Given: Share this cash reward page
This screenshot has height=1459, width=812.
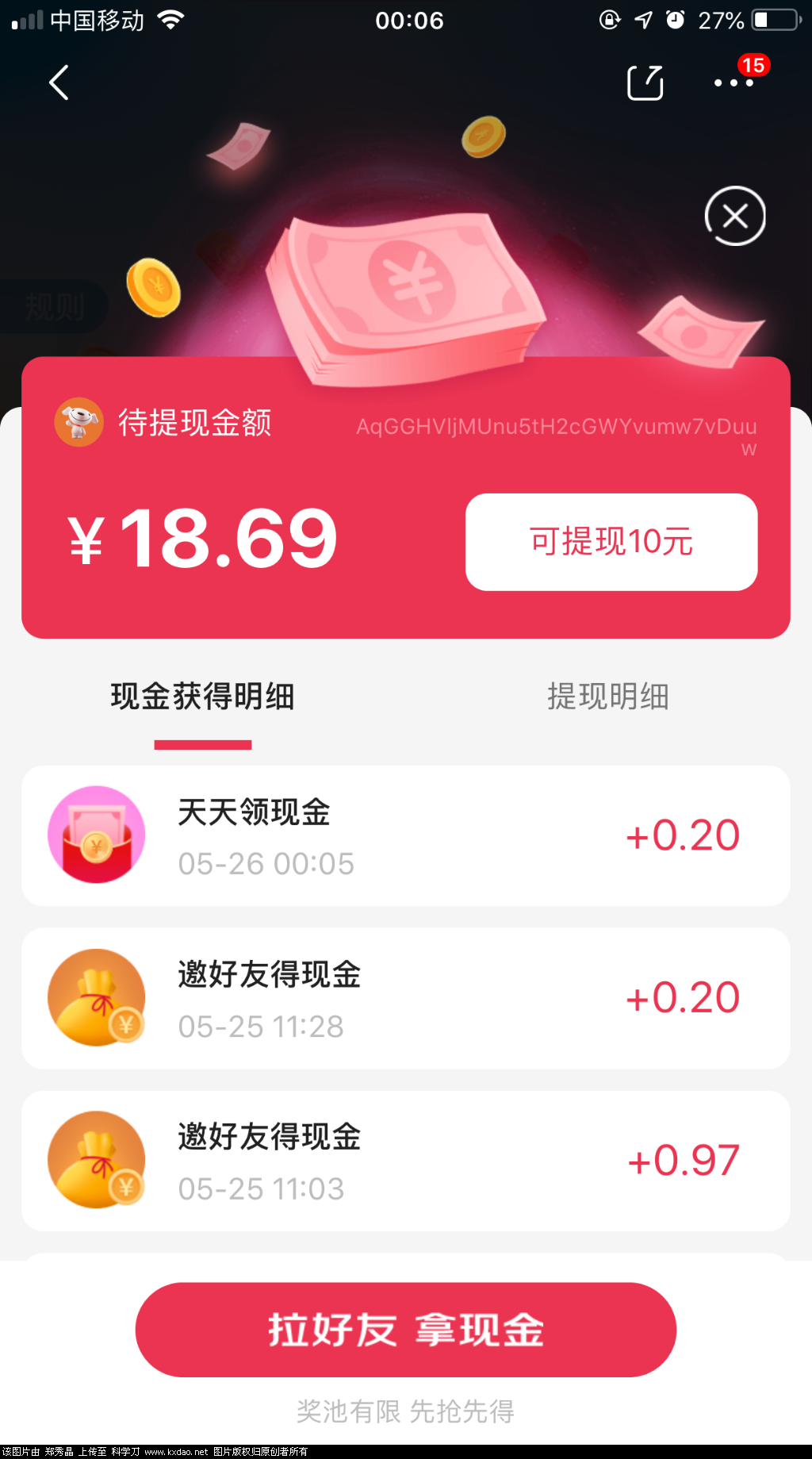Looking at the screenshot, I should (x=645, y=83).
